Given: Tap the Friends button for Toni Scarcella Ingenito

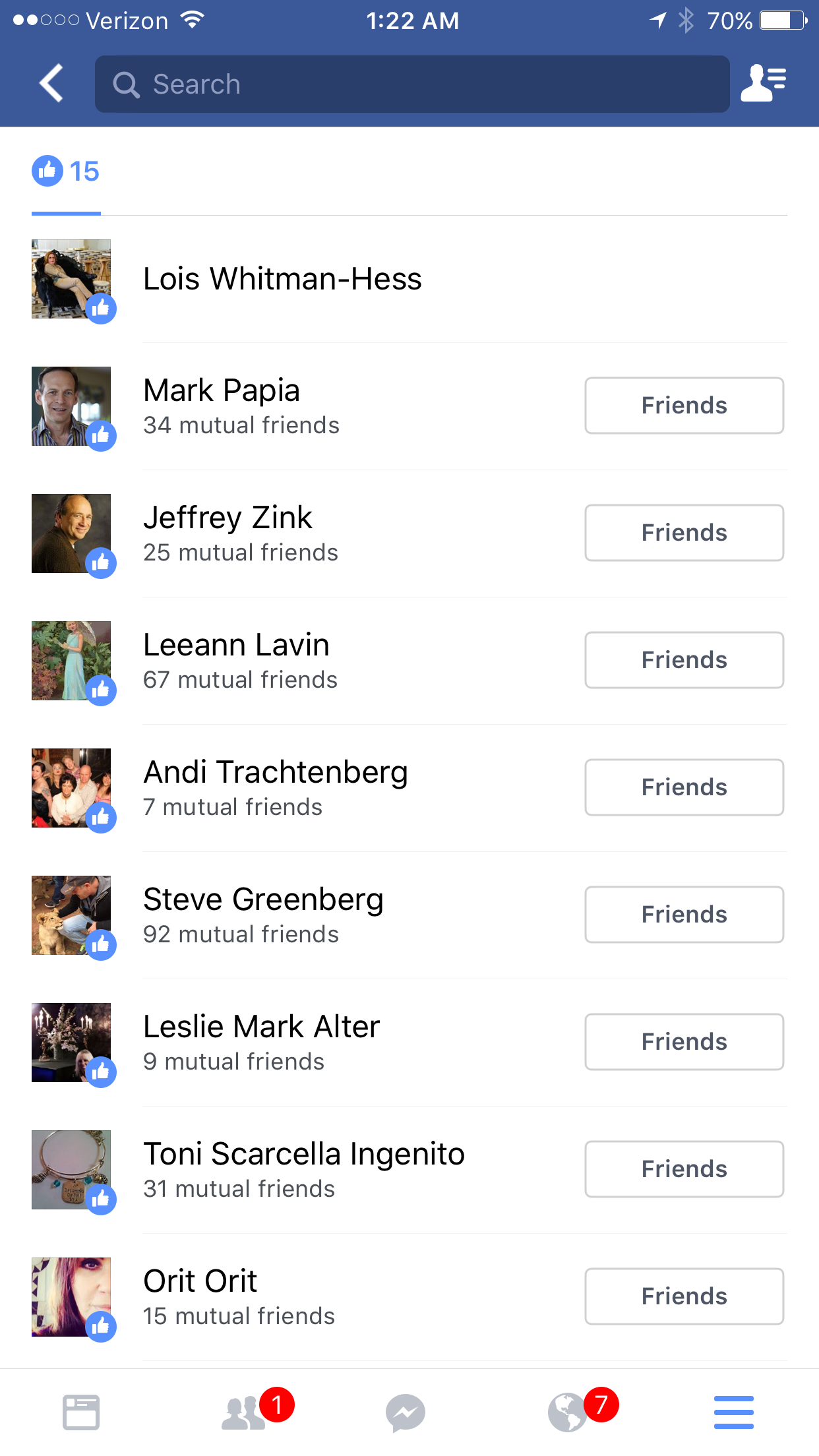Looking at the screenshot, I should pos(684,1169).
